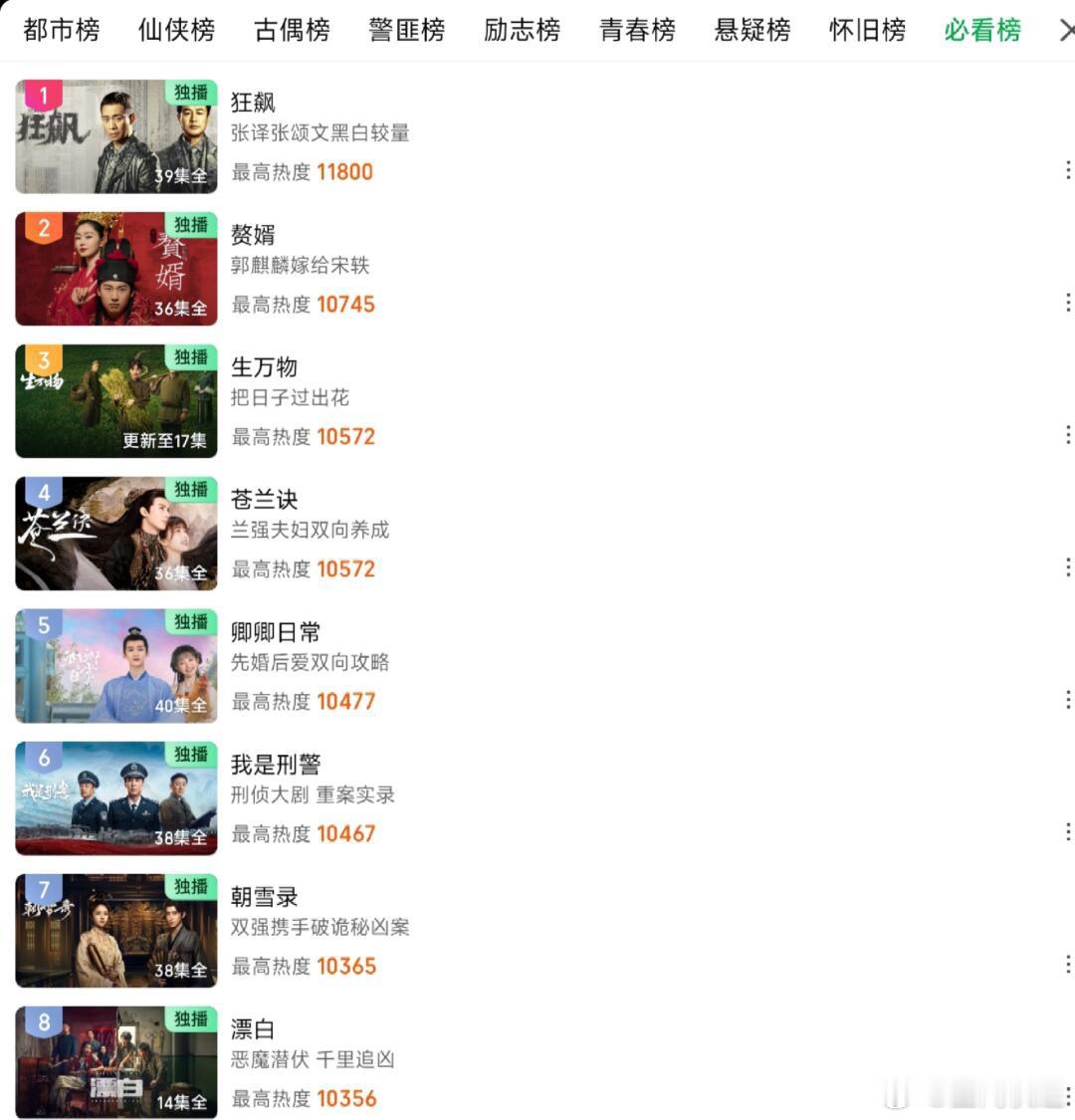This screenshot has height=1120, width=1075.
Task: Switch to the 仙侠榜 tab
Action: coord(176,30)
